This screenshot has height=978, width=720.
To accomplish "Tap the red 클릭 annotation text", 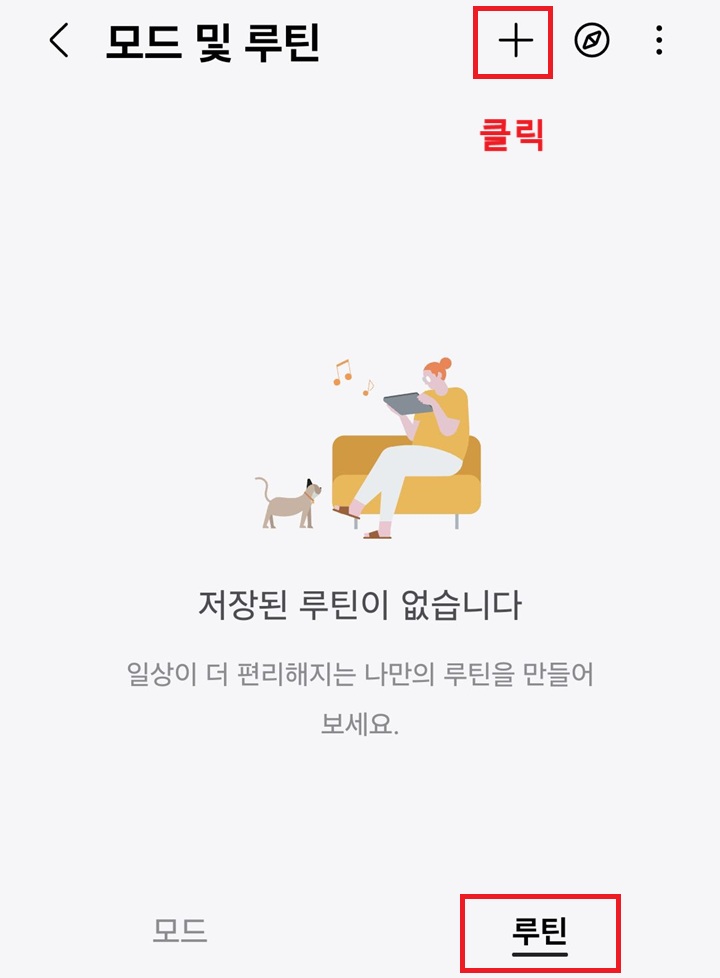I will [512, 134].
